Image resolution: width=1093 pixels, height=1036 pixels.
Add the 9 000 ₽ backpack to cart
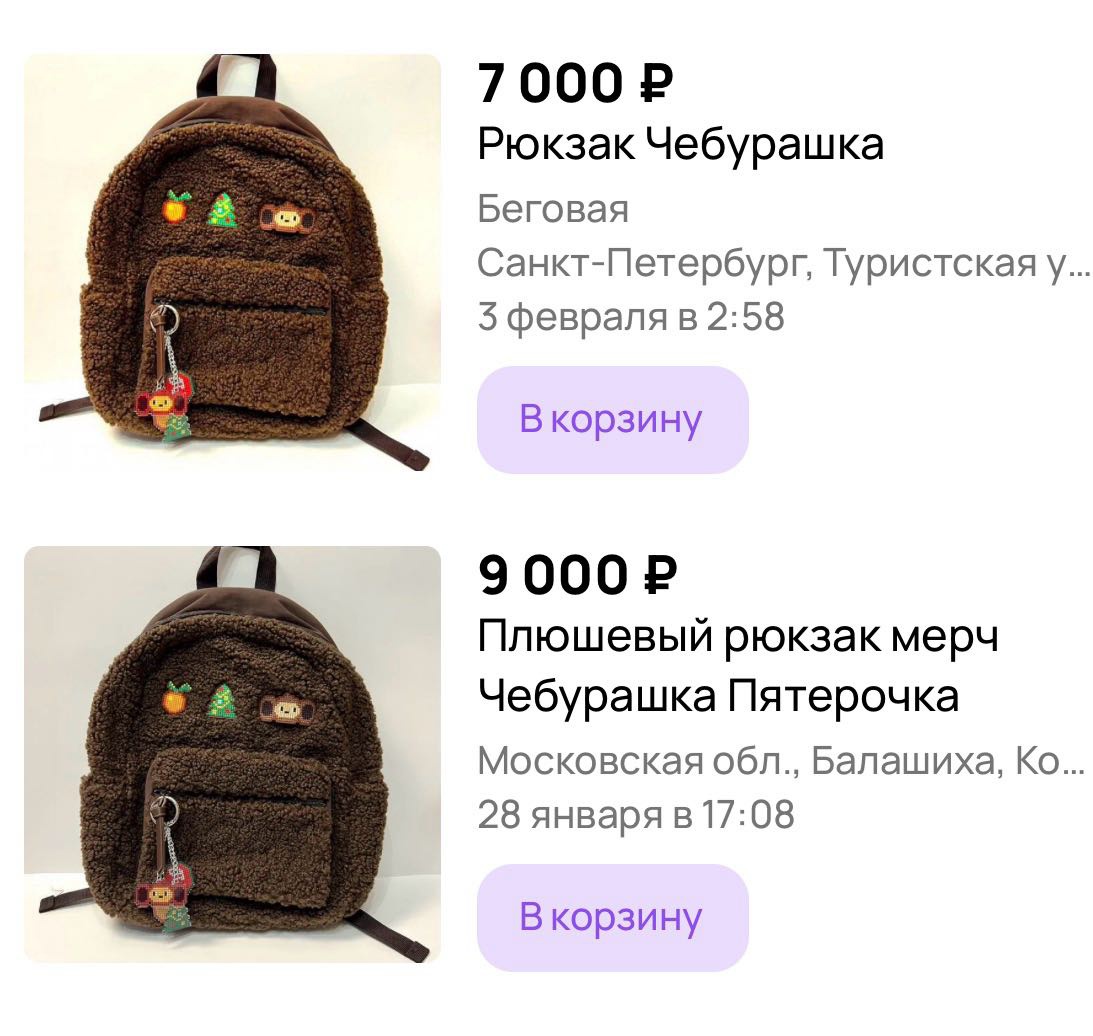pyautogui.click(x=612, y=916)
